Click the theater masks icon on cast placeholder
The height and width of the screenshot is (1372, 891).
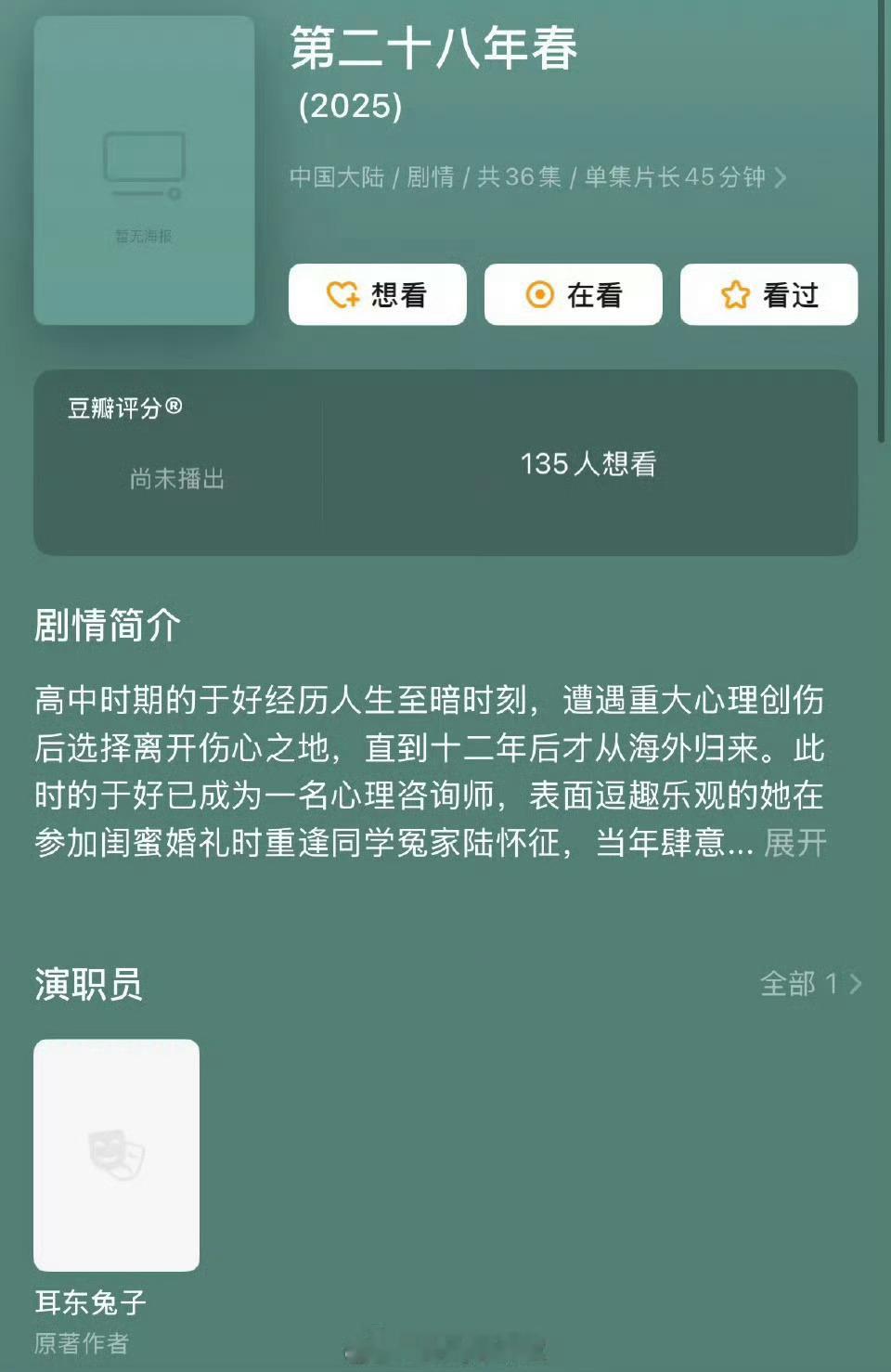(115, 1154)
